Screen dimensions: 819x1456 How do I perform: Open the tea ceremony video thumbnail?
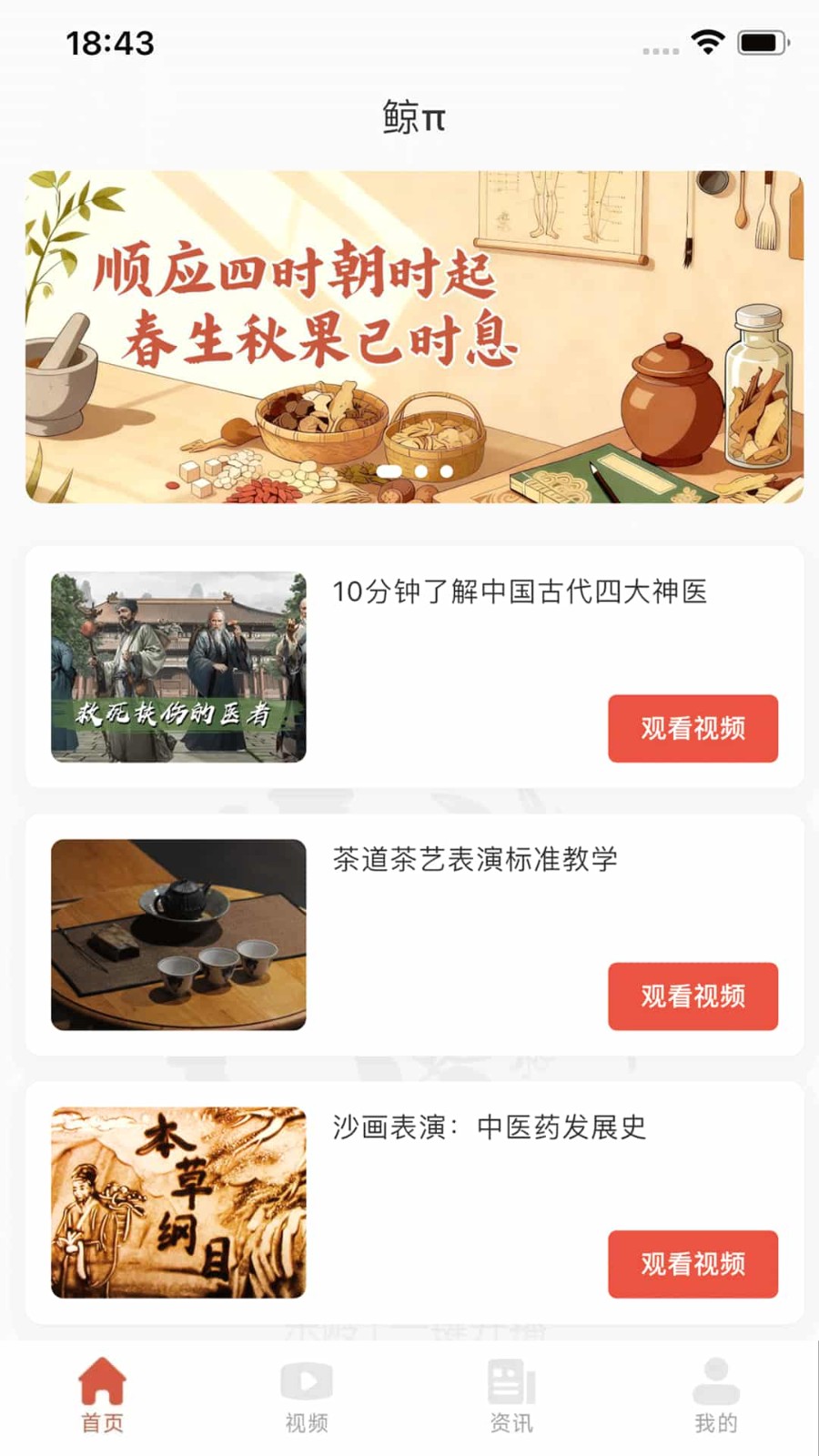point(178,935)
